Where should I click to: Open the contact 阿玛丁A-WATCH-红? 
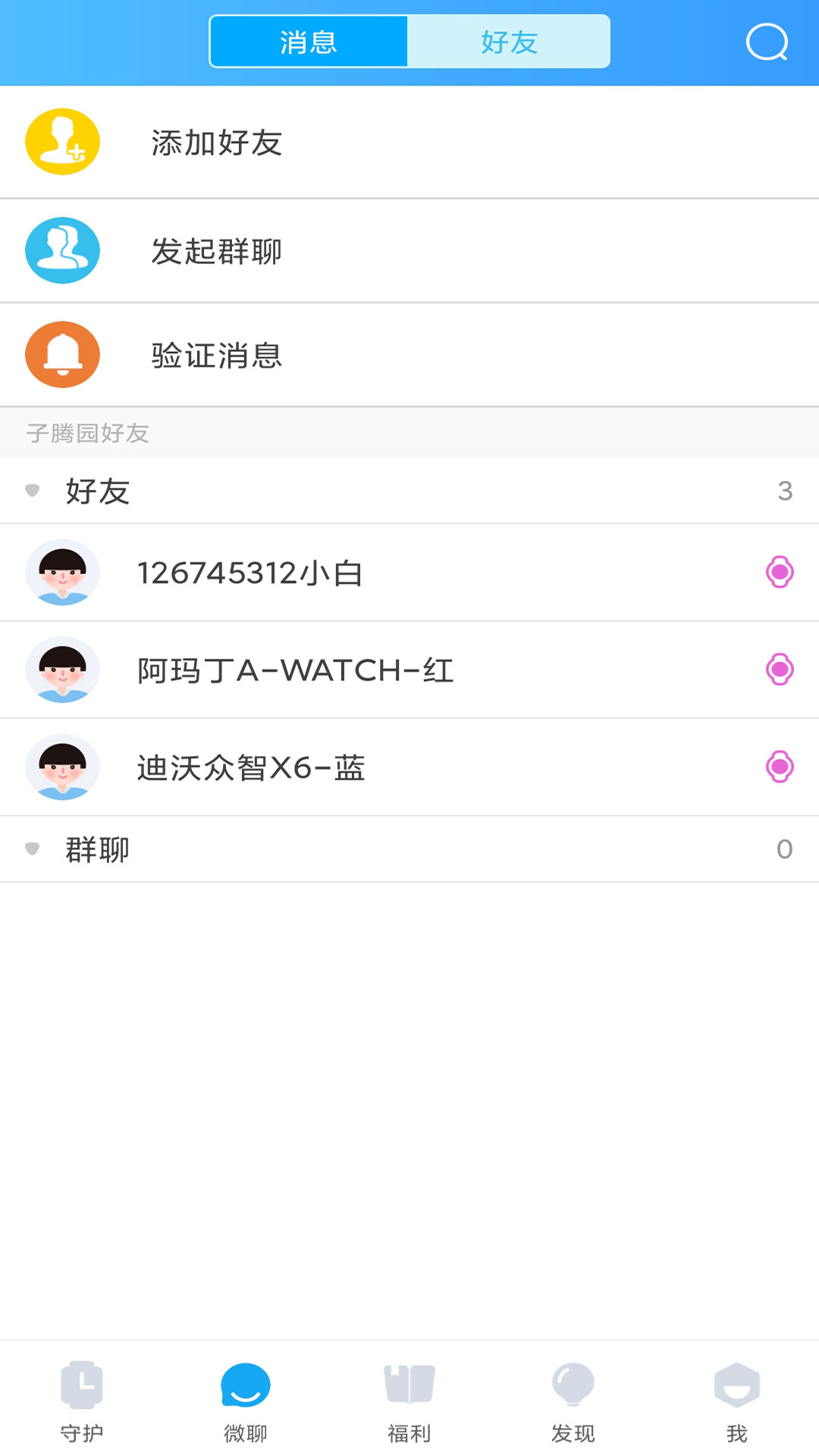coord(296,670)
